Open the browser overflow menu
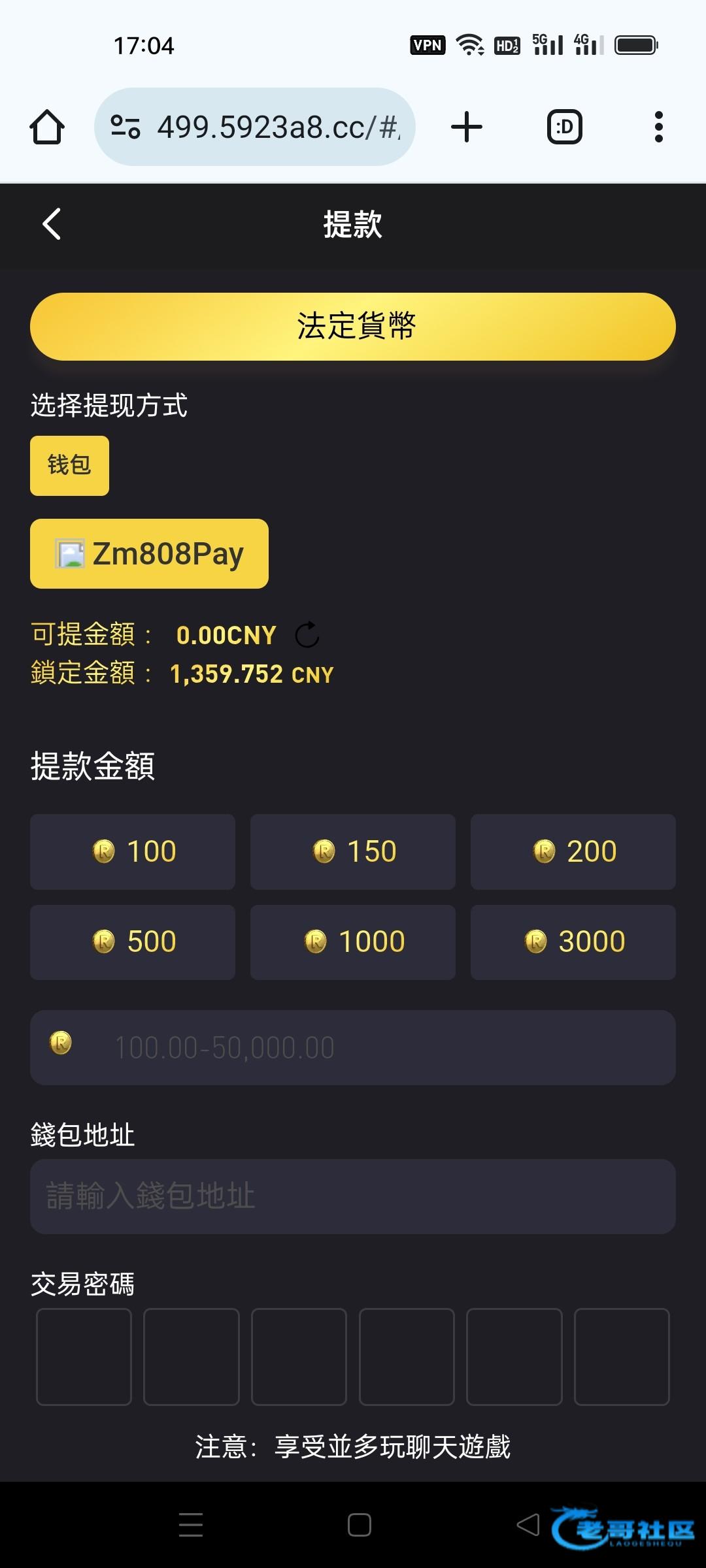 coord(658,127)
